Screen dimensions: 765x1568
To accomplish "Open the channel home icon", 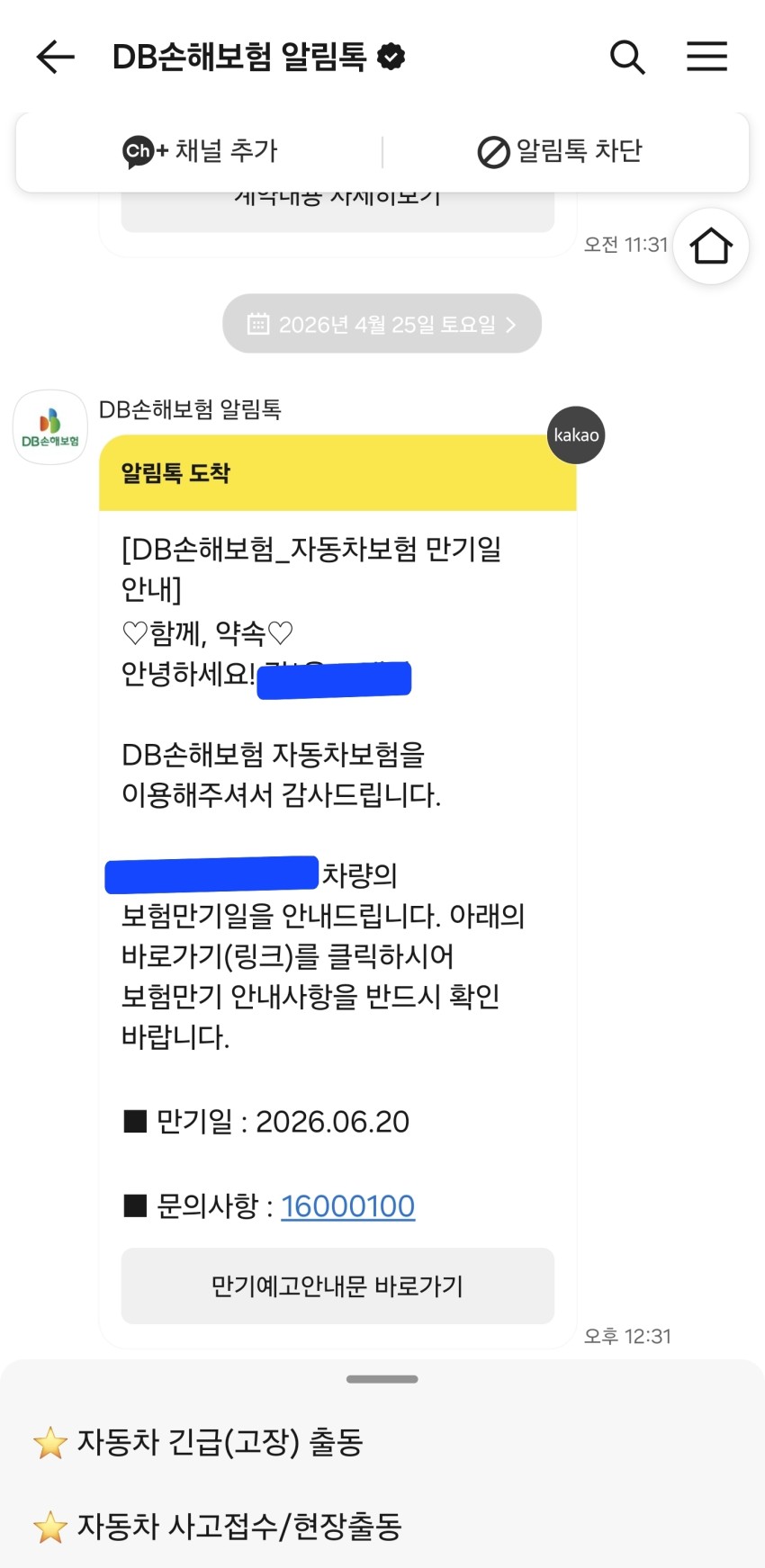I will [x=710, y=246].
